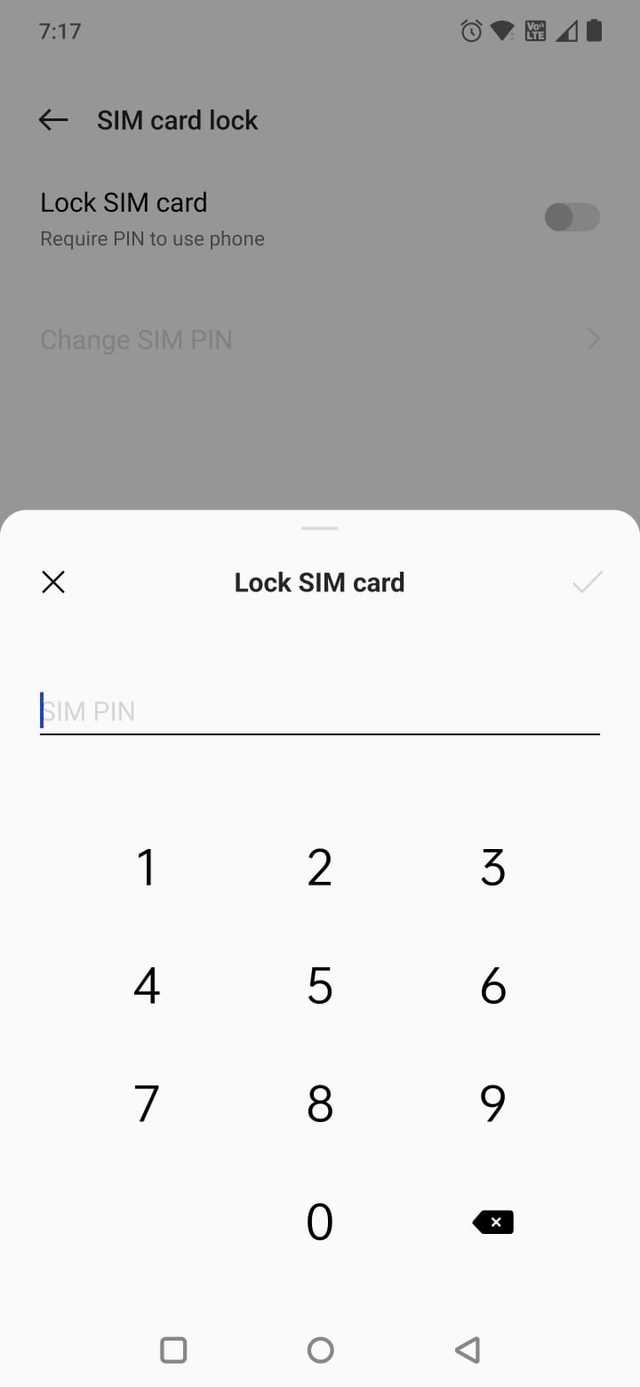This screenshot has width=640, height=1387.
Task: Enter digit 1 on the keypad
Action: 146,867
